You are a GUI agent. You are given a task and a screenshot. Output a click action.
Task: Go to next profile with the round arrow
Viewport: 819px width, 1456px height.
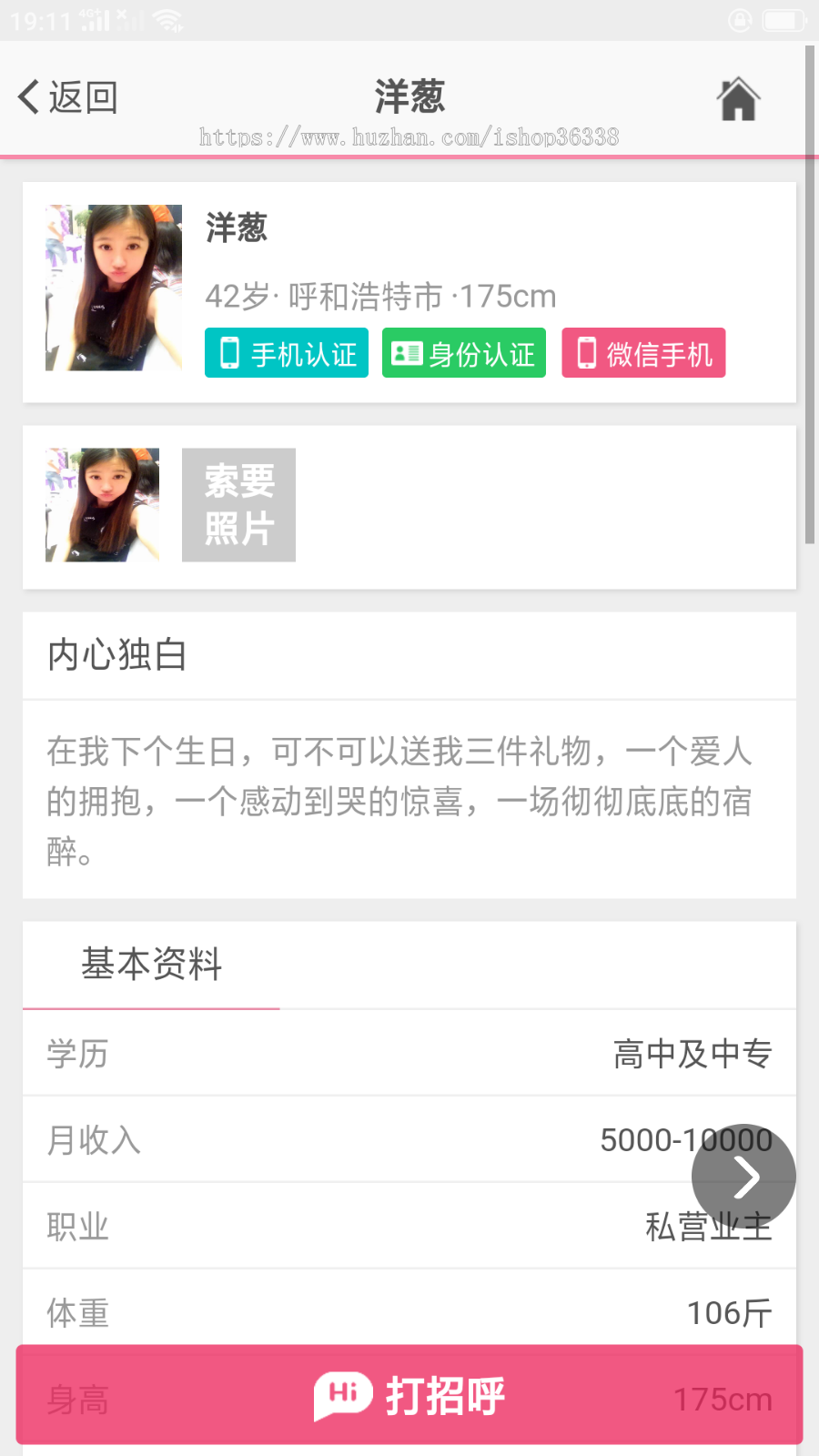743,1177
